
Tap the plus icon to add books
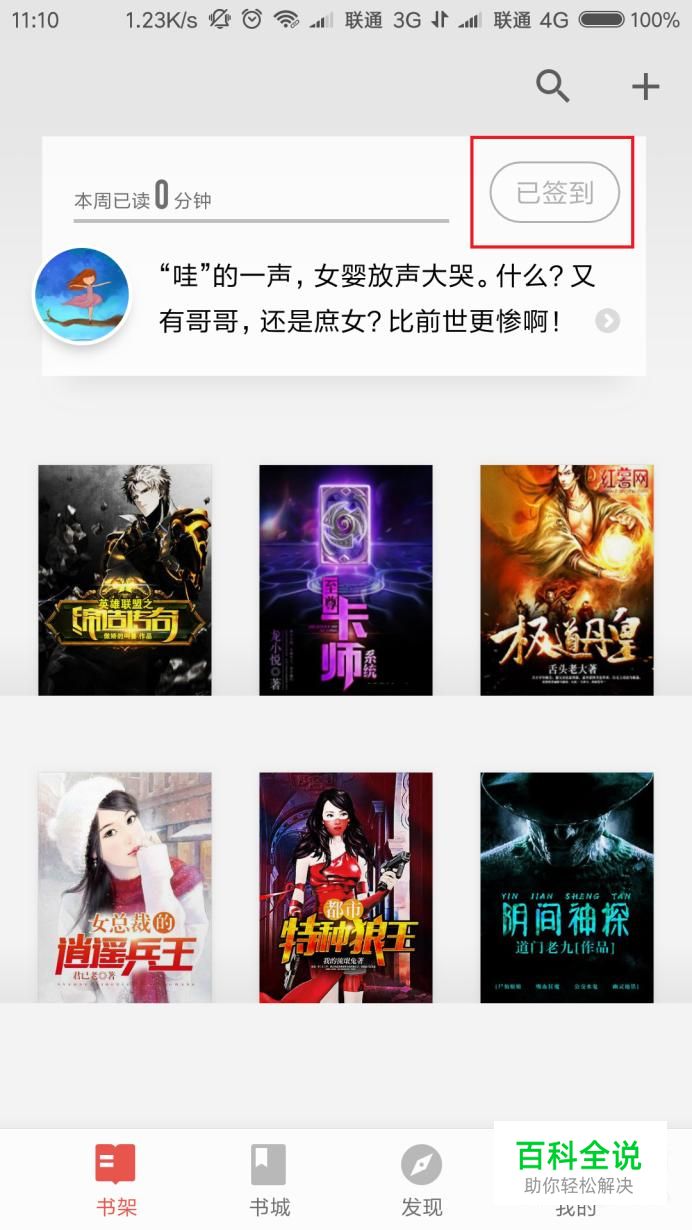(x=645, y=87)
